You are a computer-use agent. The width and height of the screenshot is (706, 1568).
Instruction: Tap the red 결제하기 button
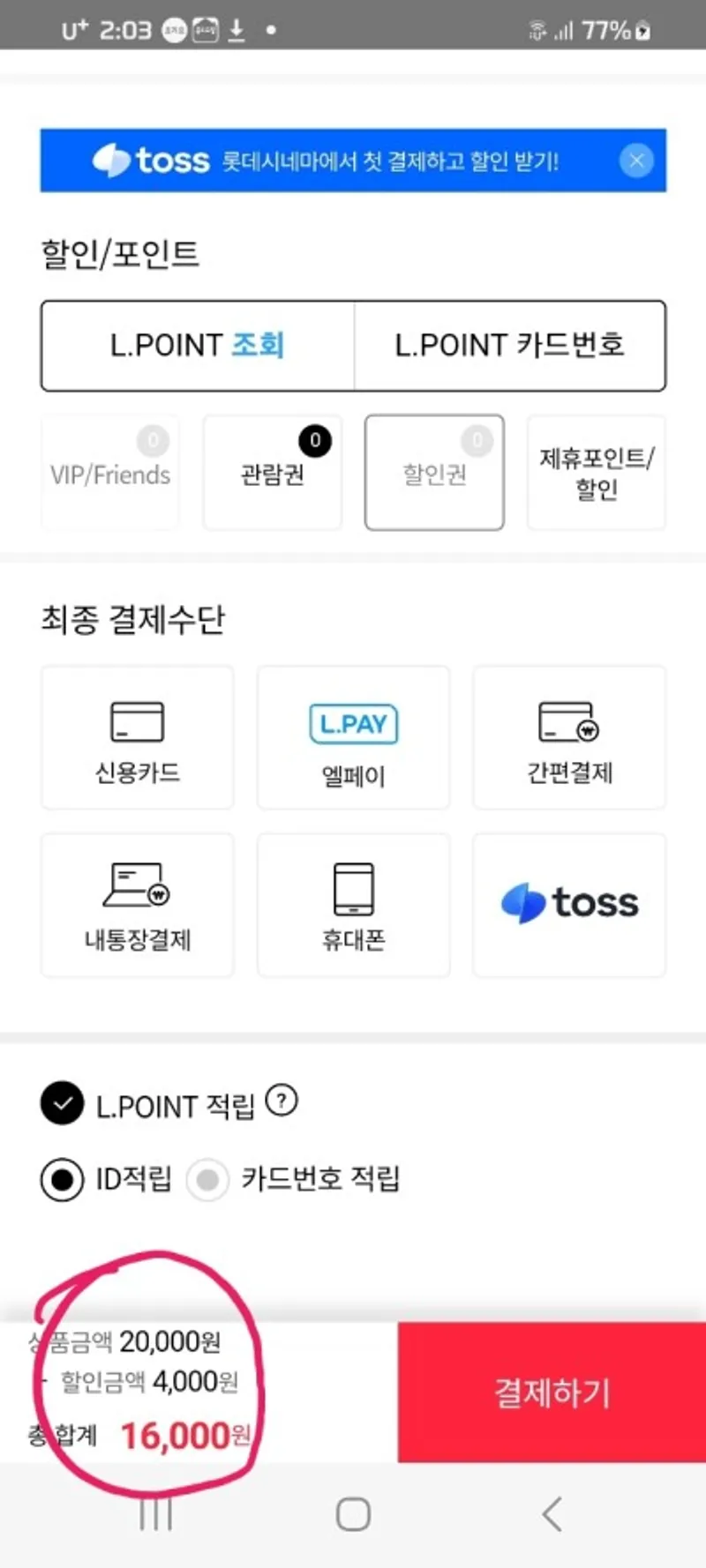click(552, 1393)
